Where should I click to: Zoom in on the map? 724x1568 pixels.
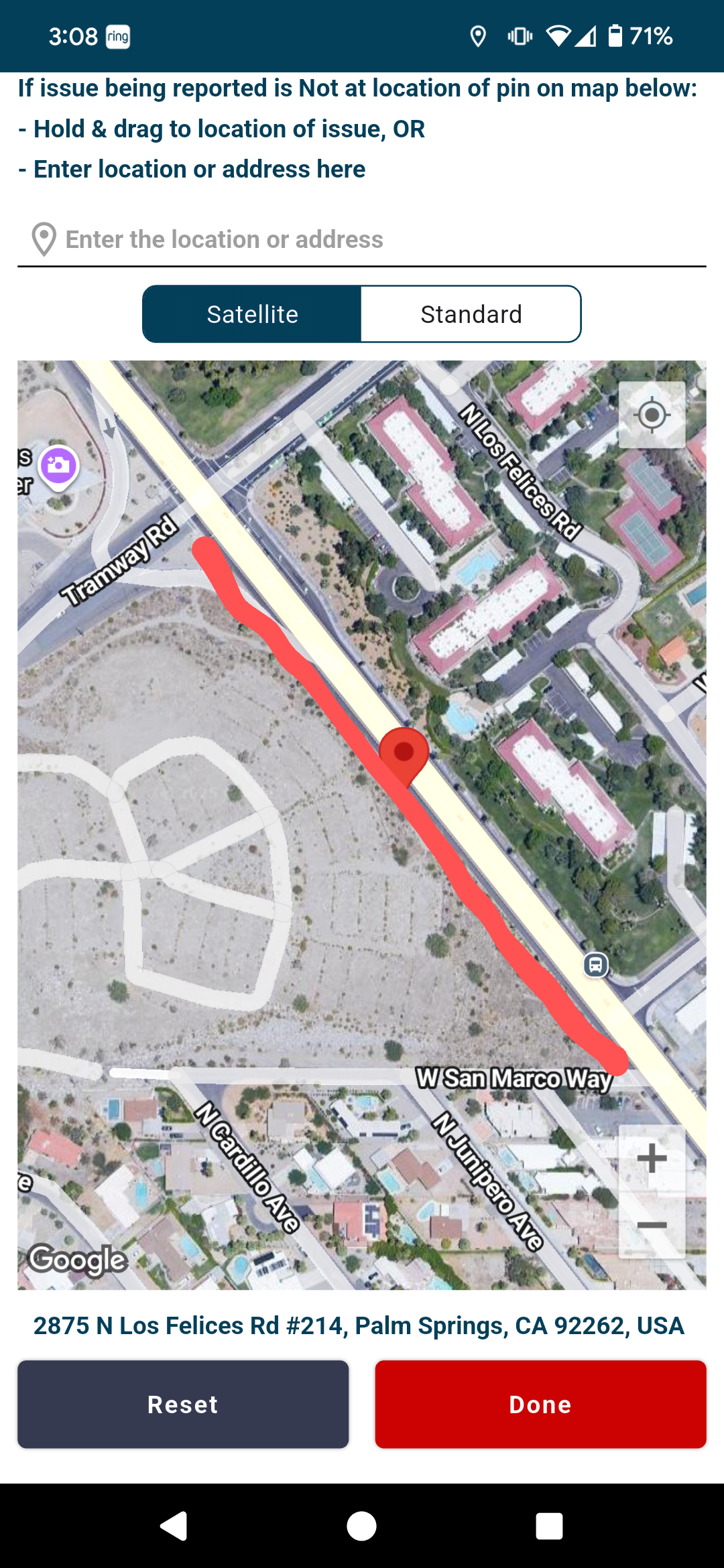click(652, 1158)
